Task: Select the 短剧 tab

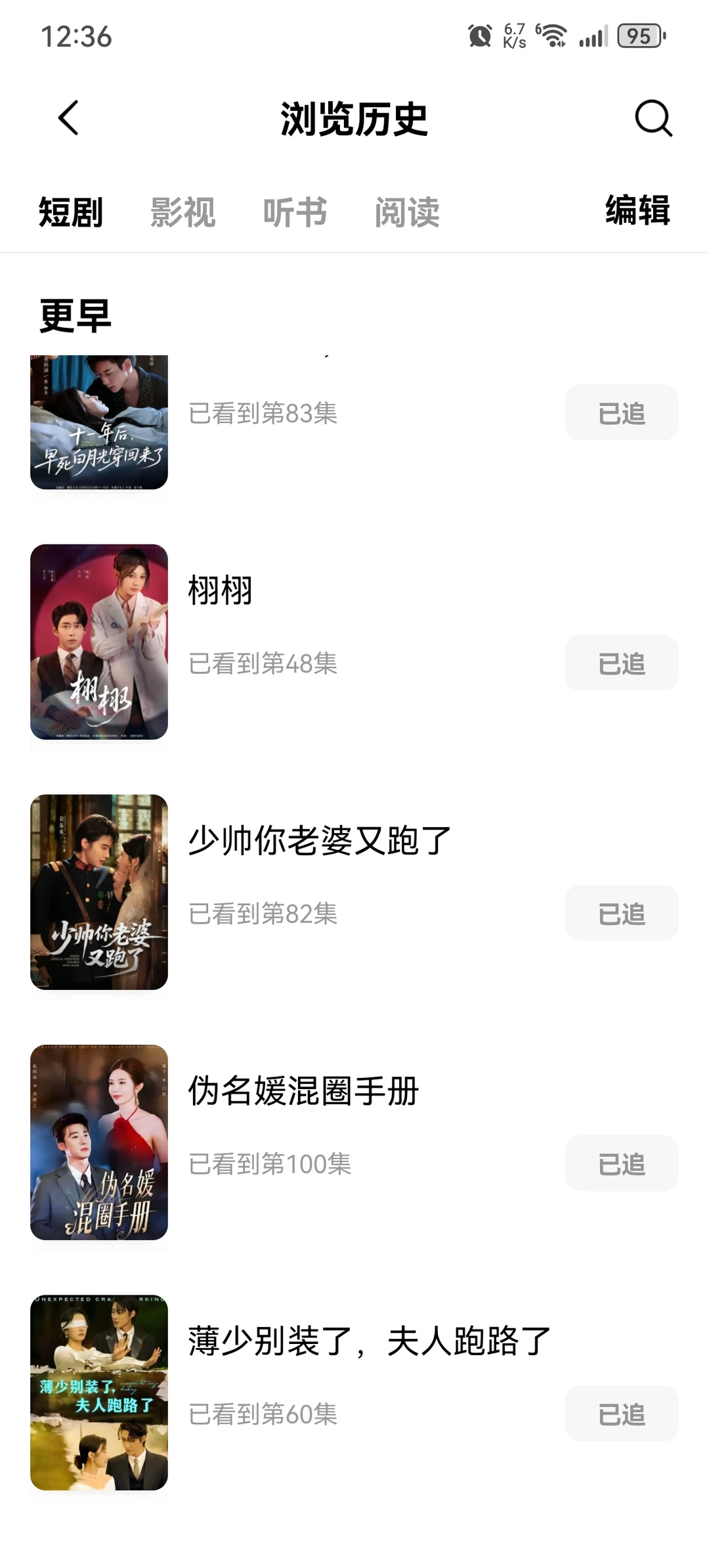Action: pos(71,212)
